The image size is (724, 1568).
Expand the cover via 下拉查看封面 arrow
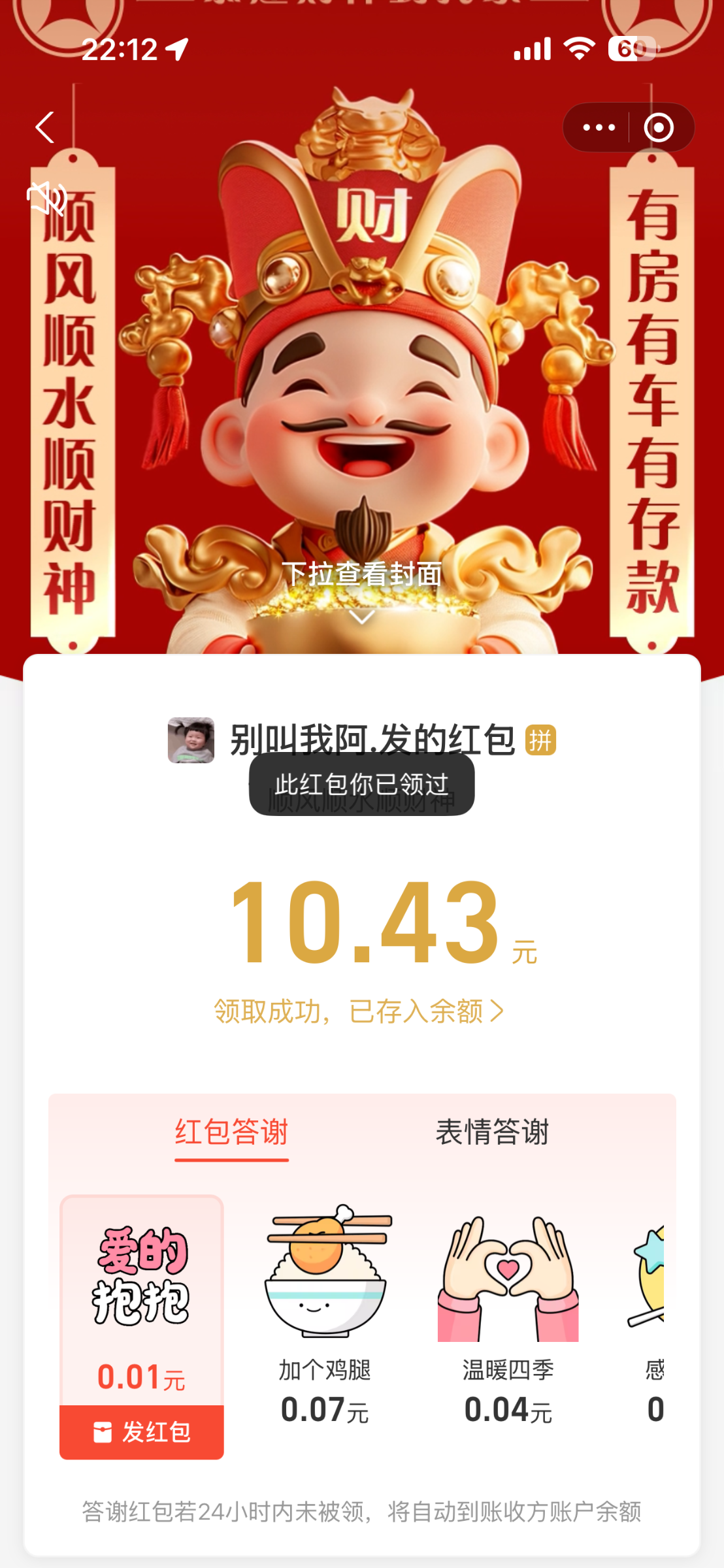(x=361, y=616)
